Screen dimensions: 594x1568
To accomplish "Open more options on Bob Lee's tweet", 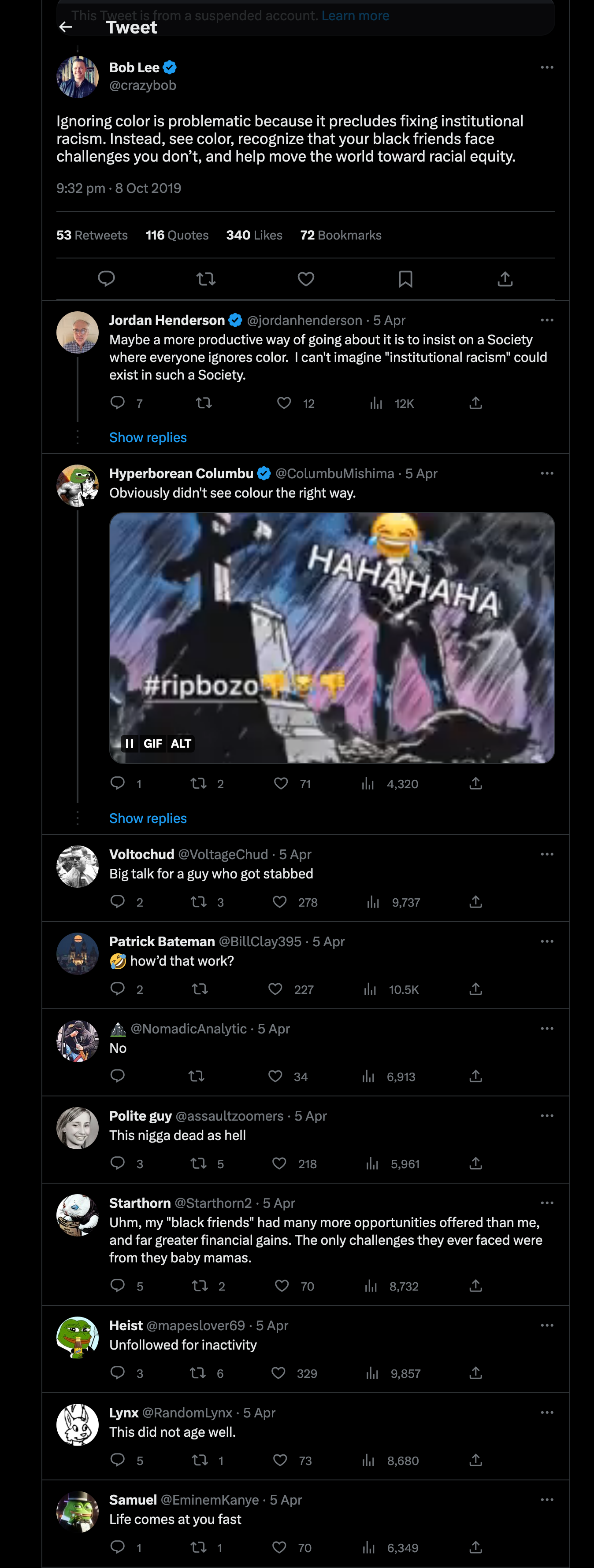I will click(x=547, y=67).
